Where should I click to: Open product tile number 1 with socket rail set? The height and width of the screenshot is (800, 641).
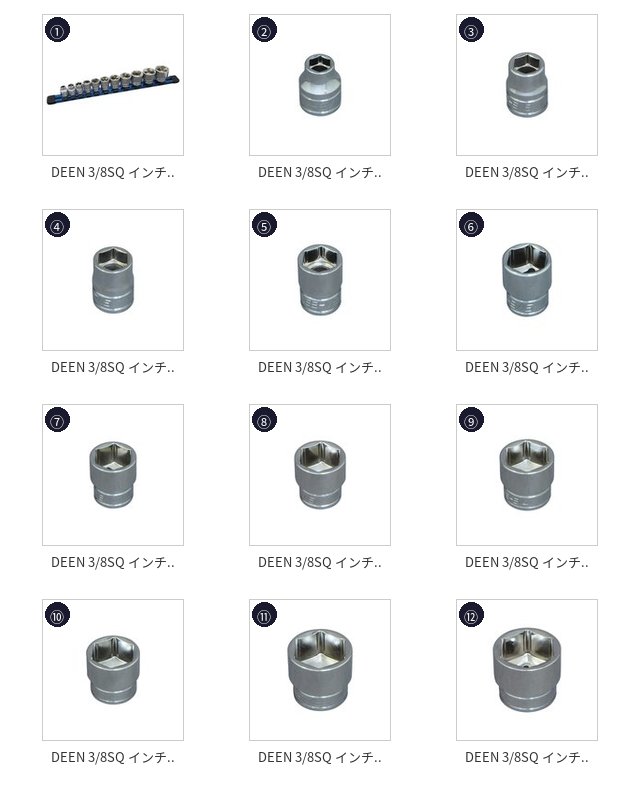[x=113, y=85]
